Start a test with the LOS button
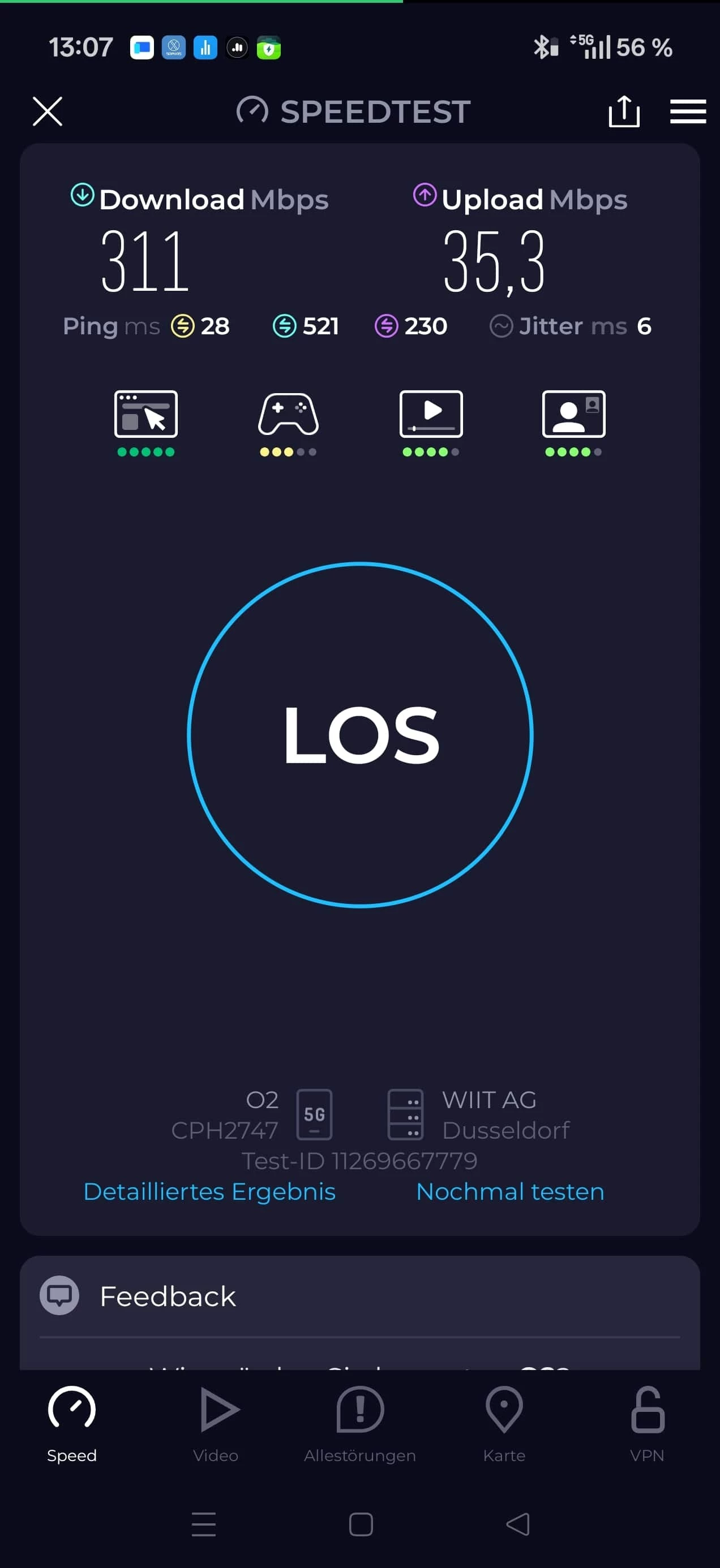This screenshot has height=1568, width=720. click(x=360, y=734)
